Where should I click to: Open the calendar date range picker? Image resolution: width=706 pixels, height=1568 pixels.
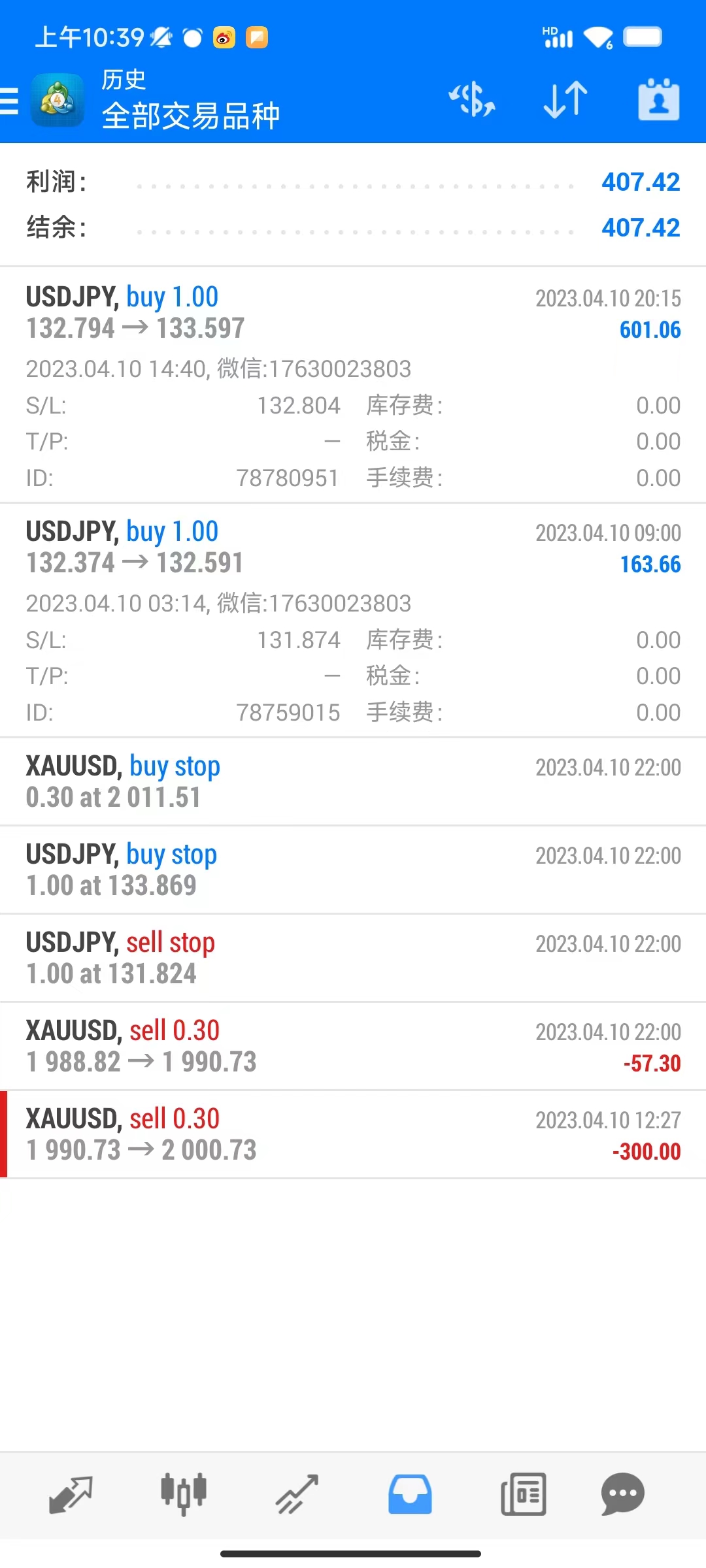658,100
